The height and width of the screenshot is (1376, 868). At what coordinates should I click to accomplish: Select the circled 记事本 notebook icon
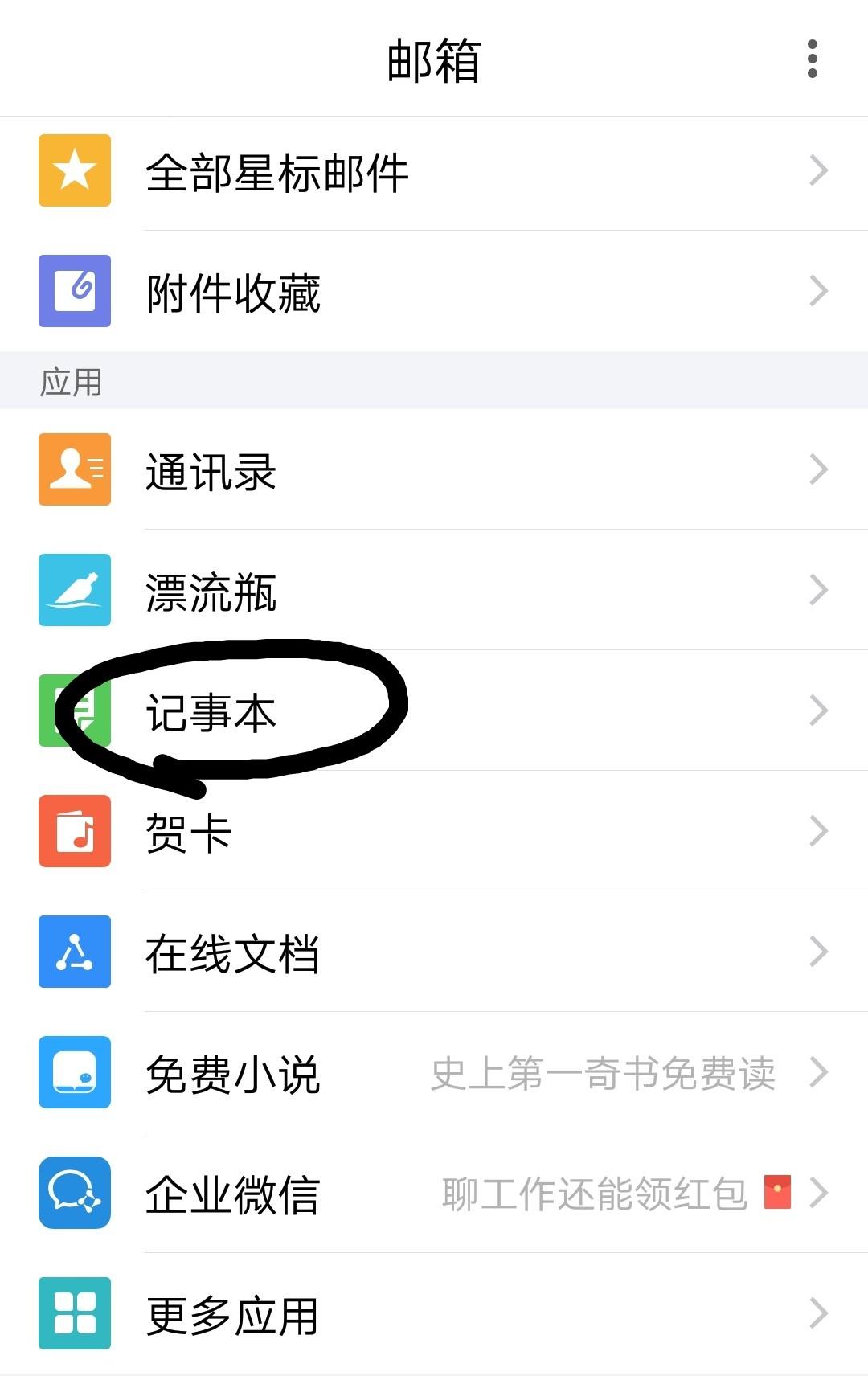coord(73,711)
